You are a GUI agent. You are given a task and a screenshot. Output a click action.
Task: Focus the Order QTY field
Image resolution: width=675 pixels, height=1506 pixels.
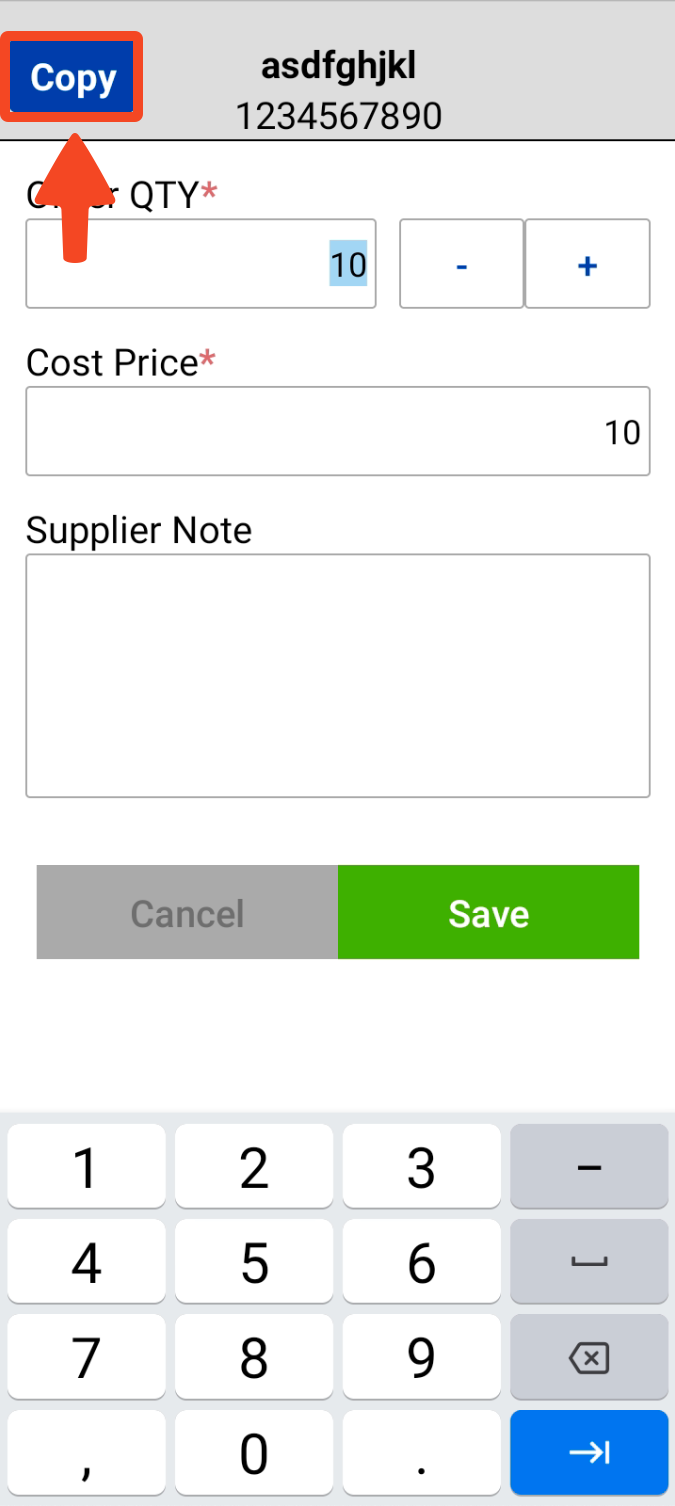pos(201,264)
